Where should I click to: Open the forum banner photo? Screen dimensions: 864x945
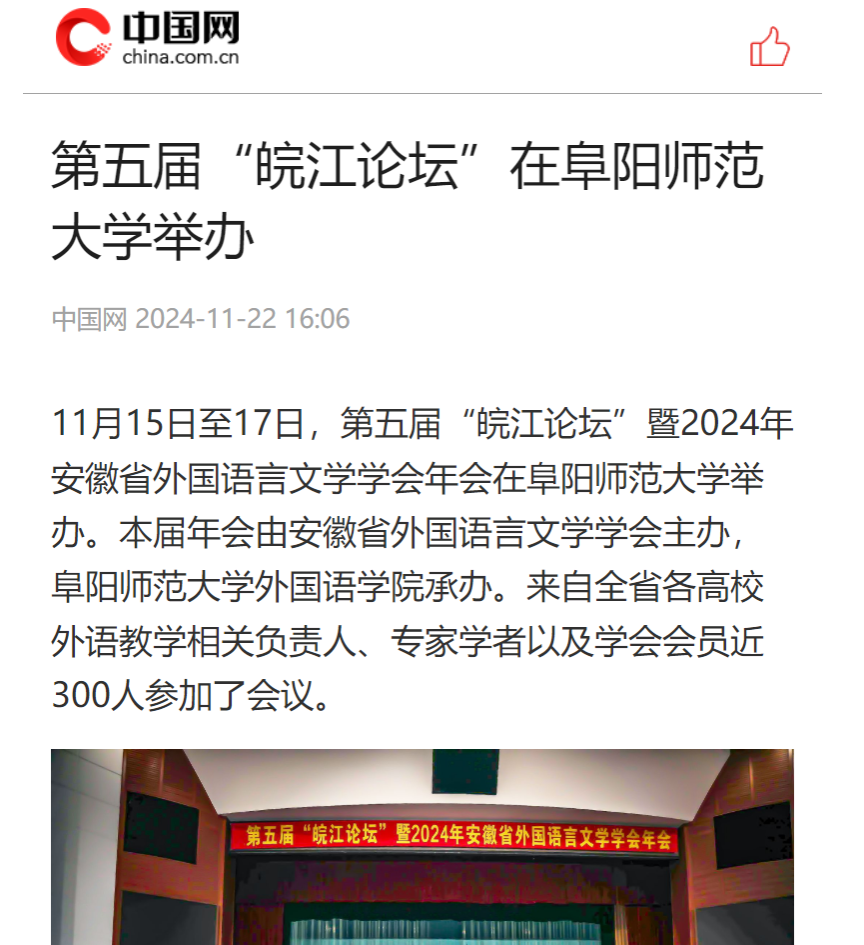pos(422,846)
